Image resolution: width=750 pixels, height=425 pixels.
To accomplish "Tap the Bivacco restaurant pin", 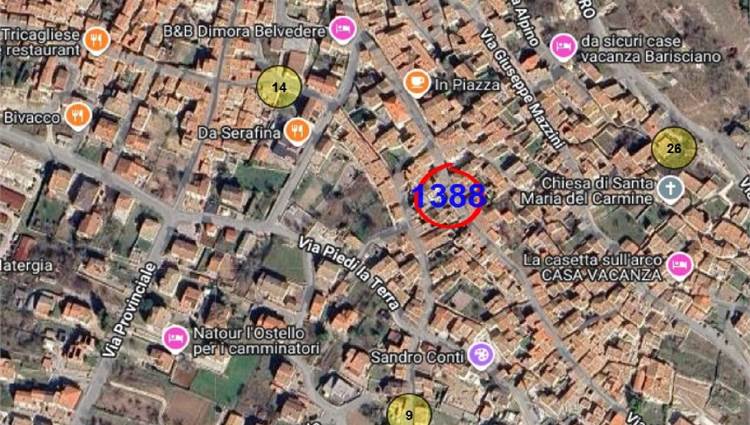I will click(77, 115).
